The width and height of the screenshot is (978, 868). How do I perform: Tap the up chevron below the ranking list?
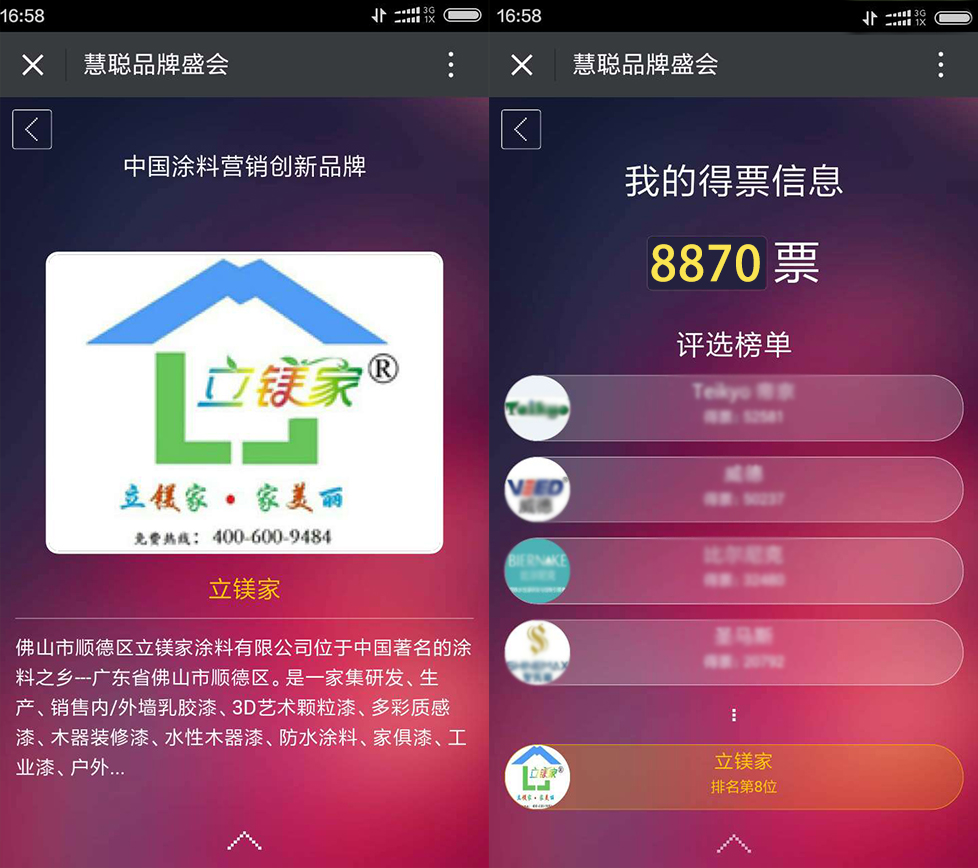point(733,843)
